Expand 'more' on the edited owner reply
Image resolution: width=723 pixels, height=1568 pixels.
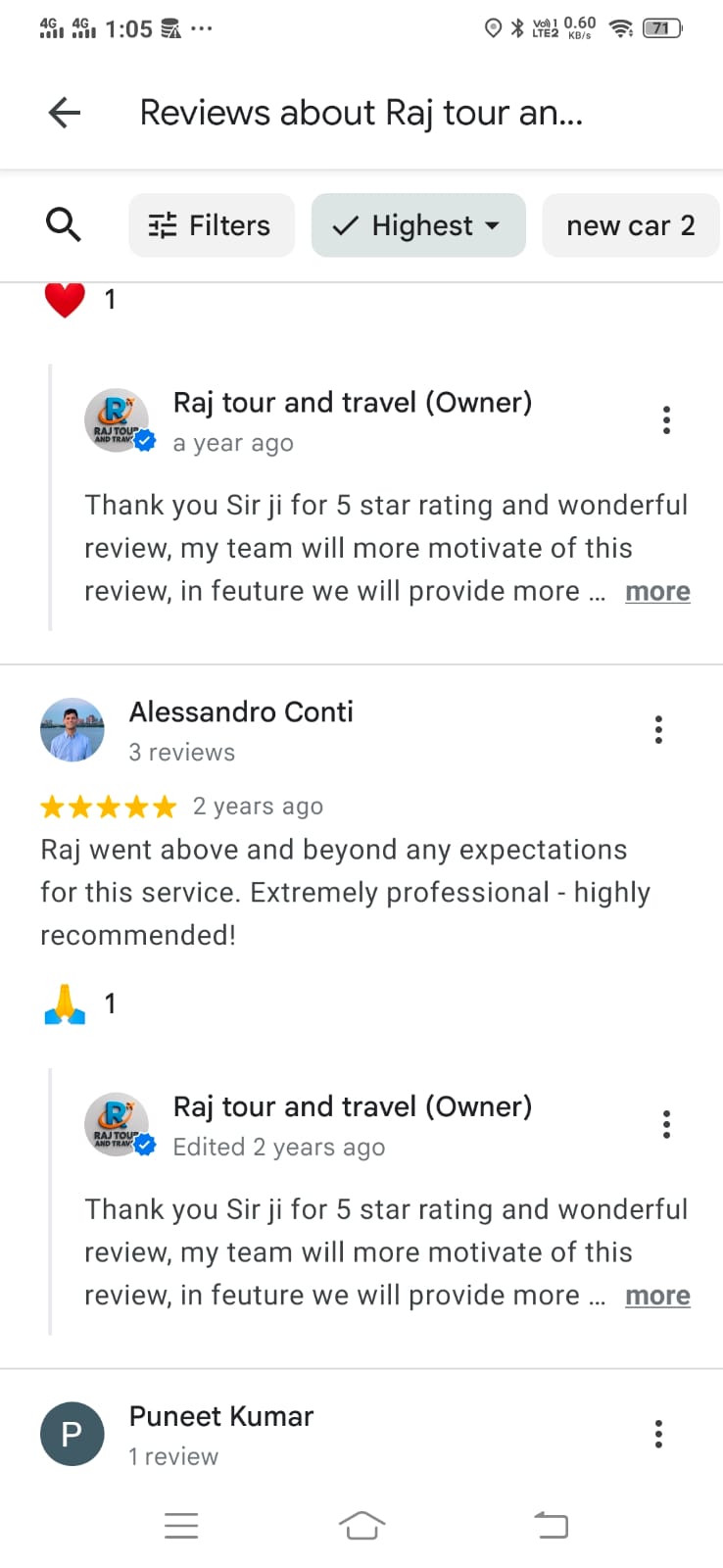[657, 1296]
